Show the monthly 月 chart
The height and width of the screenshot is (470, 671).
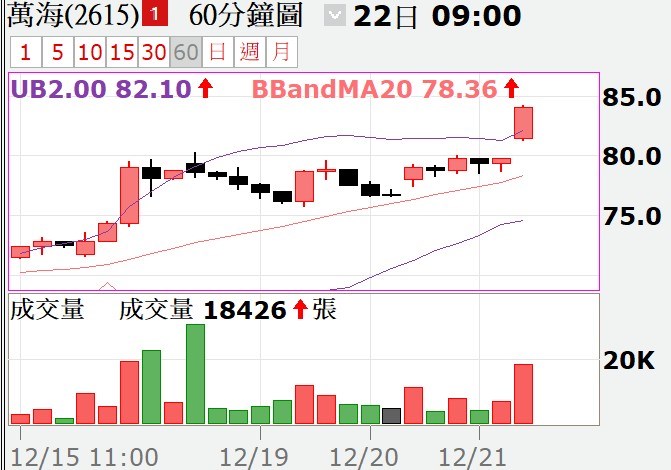[283, 52]
